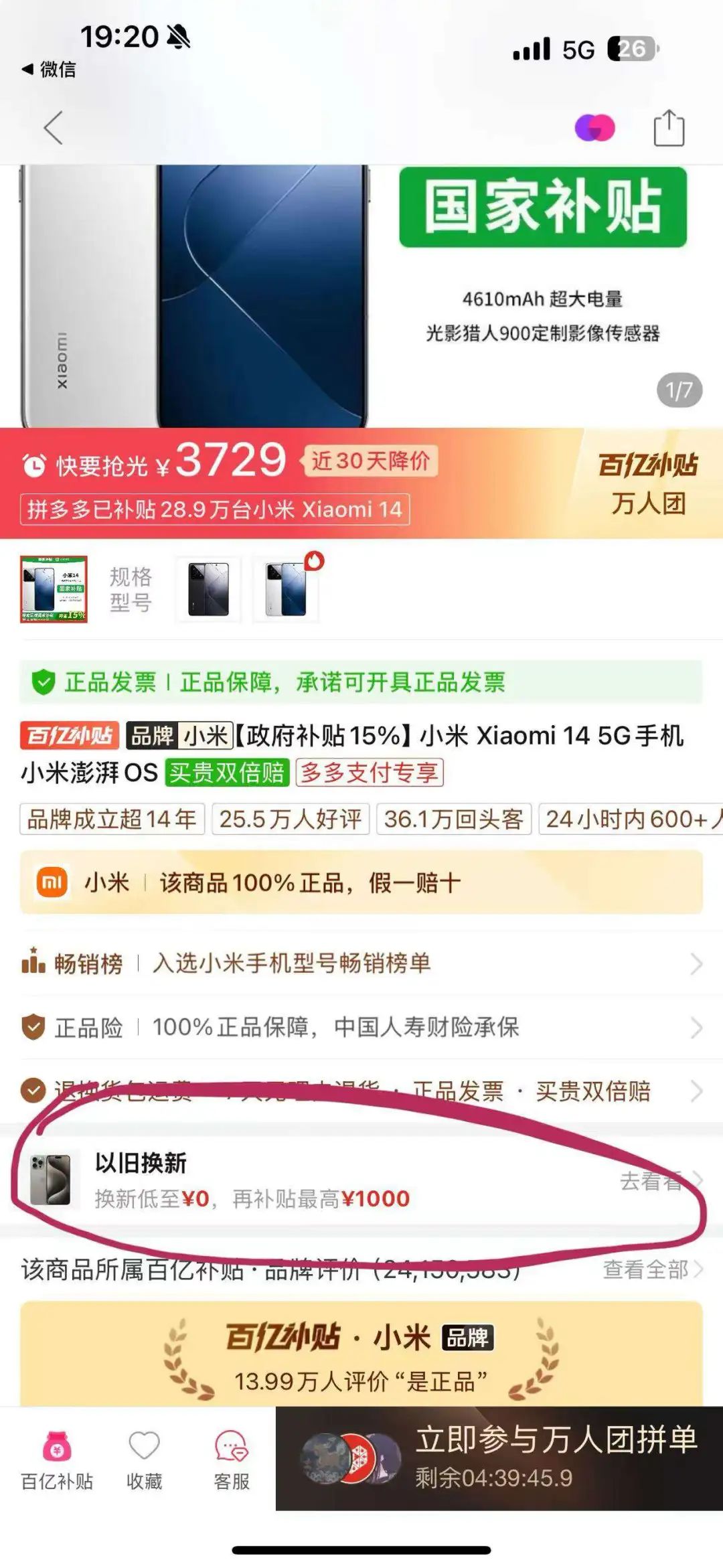Go back using the top-left arrow
Screen dimensions: 723x1568
click(54, 127)
